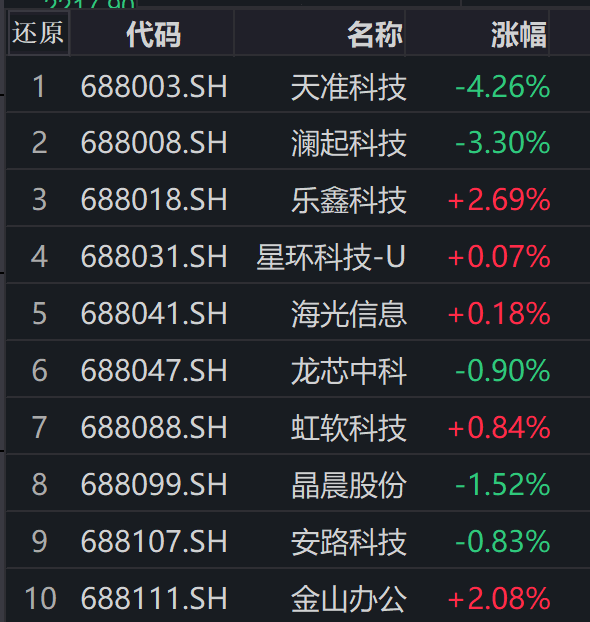
Task: Sort the list by 名称 column
Action: (x=320, y=34)
